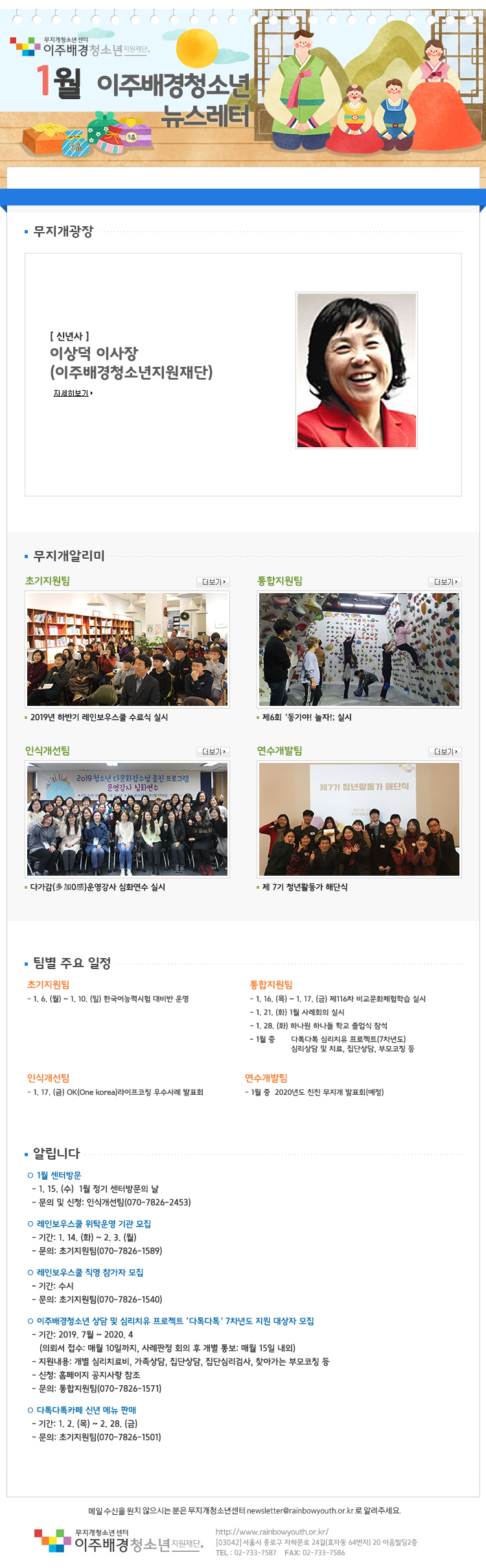This screenshot has width=486, height=1568.
Task: Tap 더보기 next to 인식개선팀
Action: tap(213, 752)
